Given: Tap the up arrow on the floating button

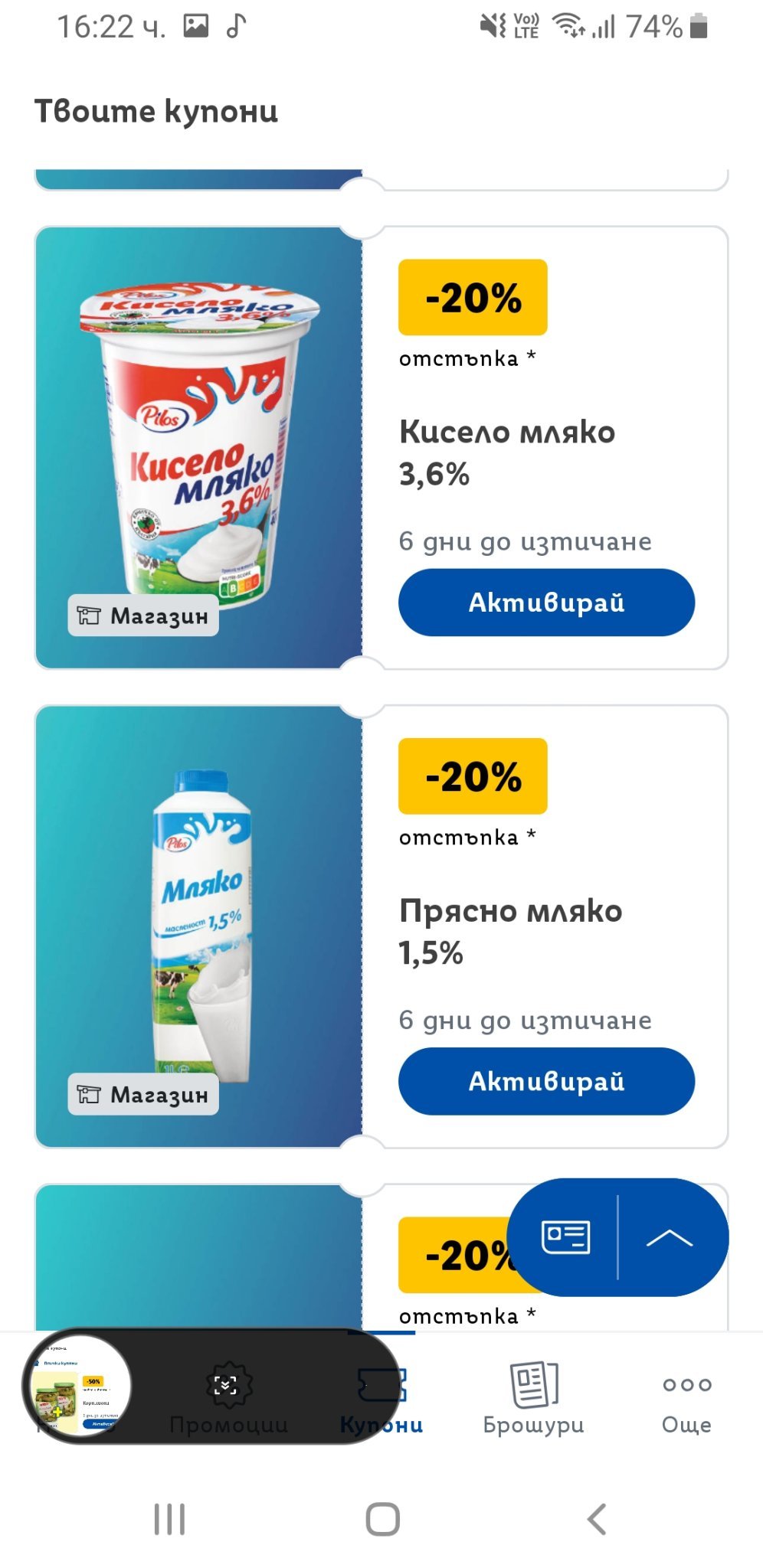Looking at the screenshot, I should (x=669, y=1237).
